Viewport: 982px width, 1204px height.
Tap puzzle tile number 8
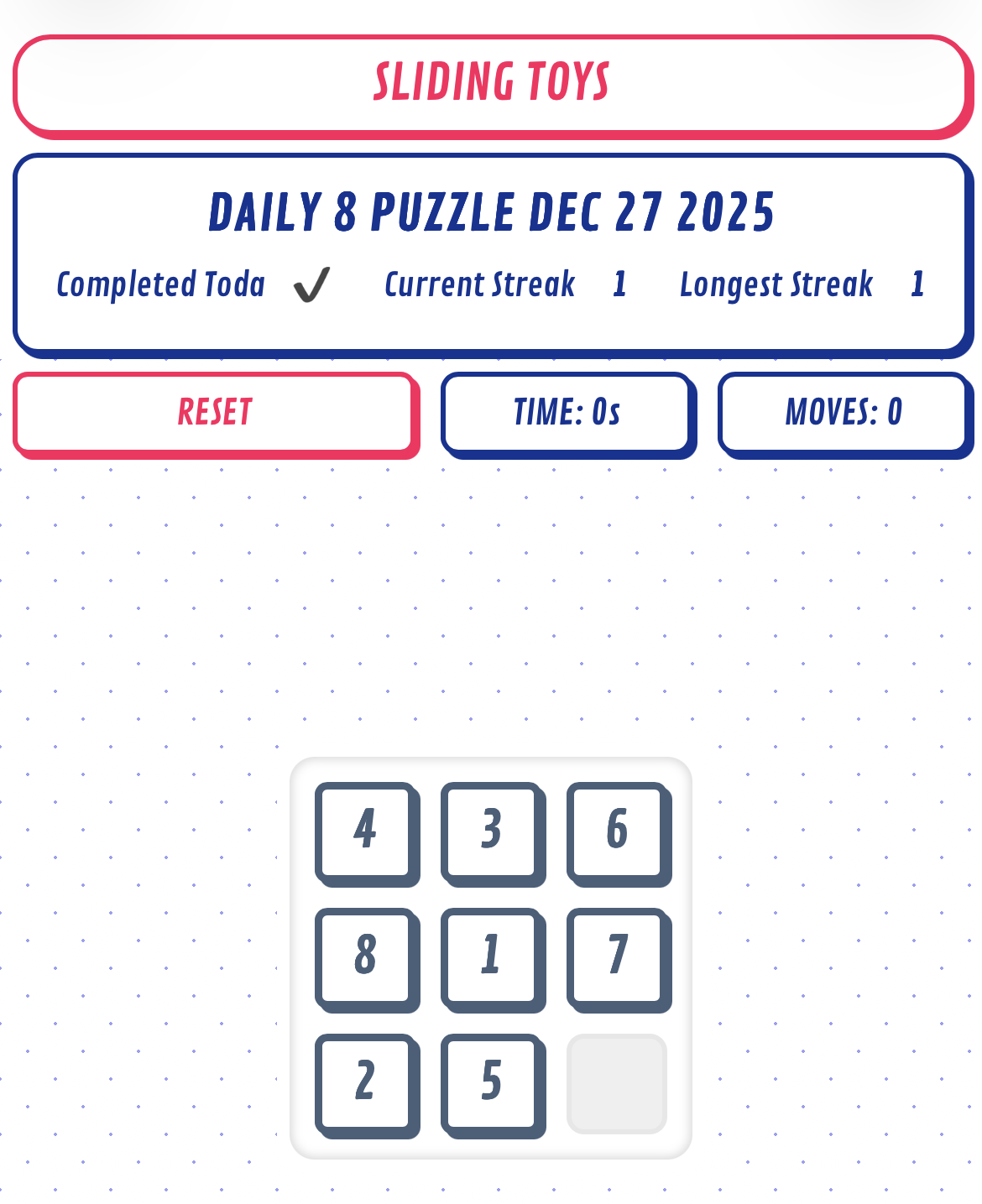coord(366,956)
